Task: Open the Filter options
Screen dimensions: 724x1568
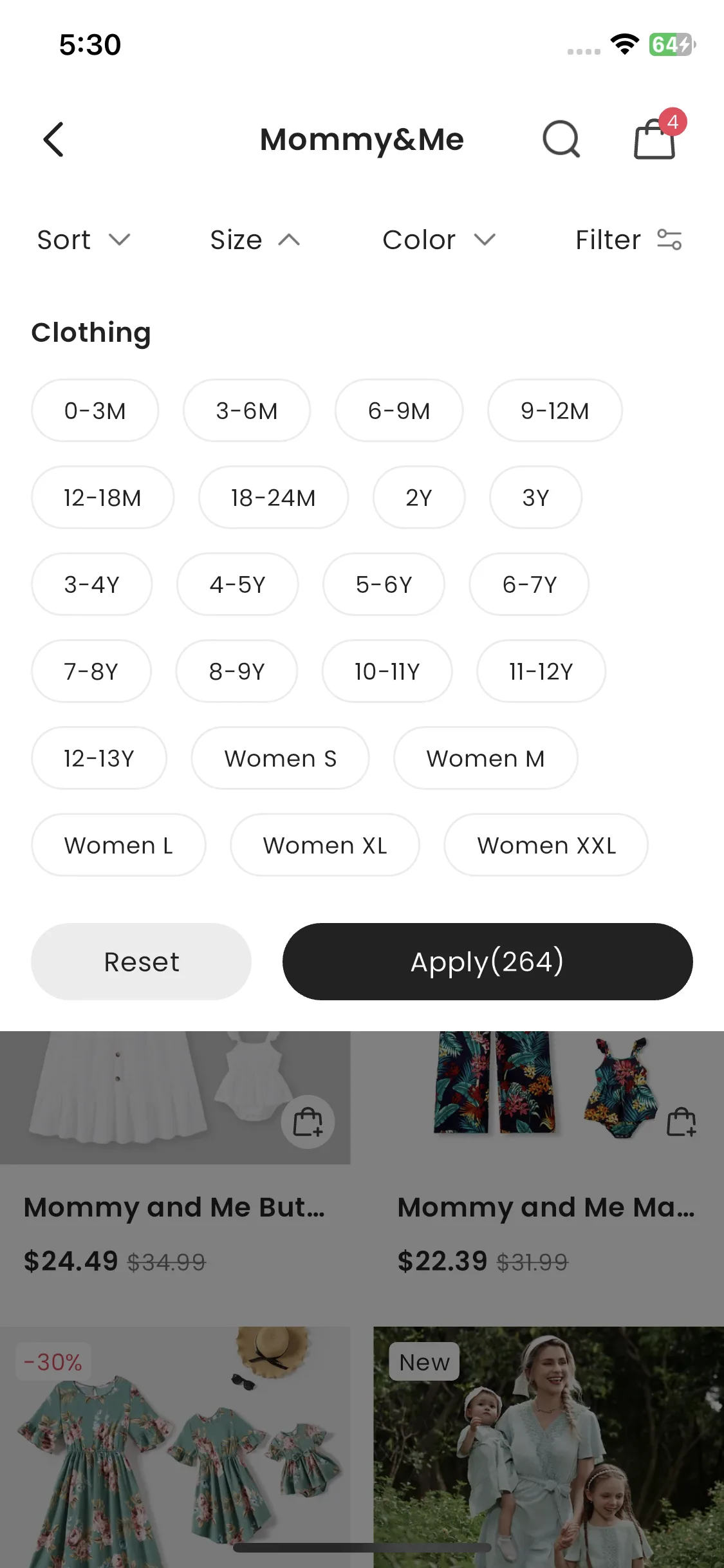Action: tap(628, 240)
